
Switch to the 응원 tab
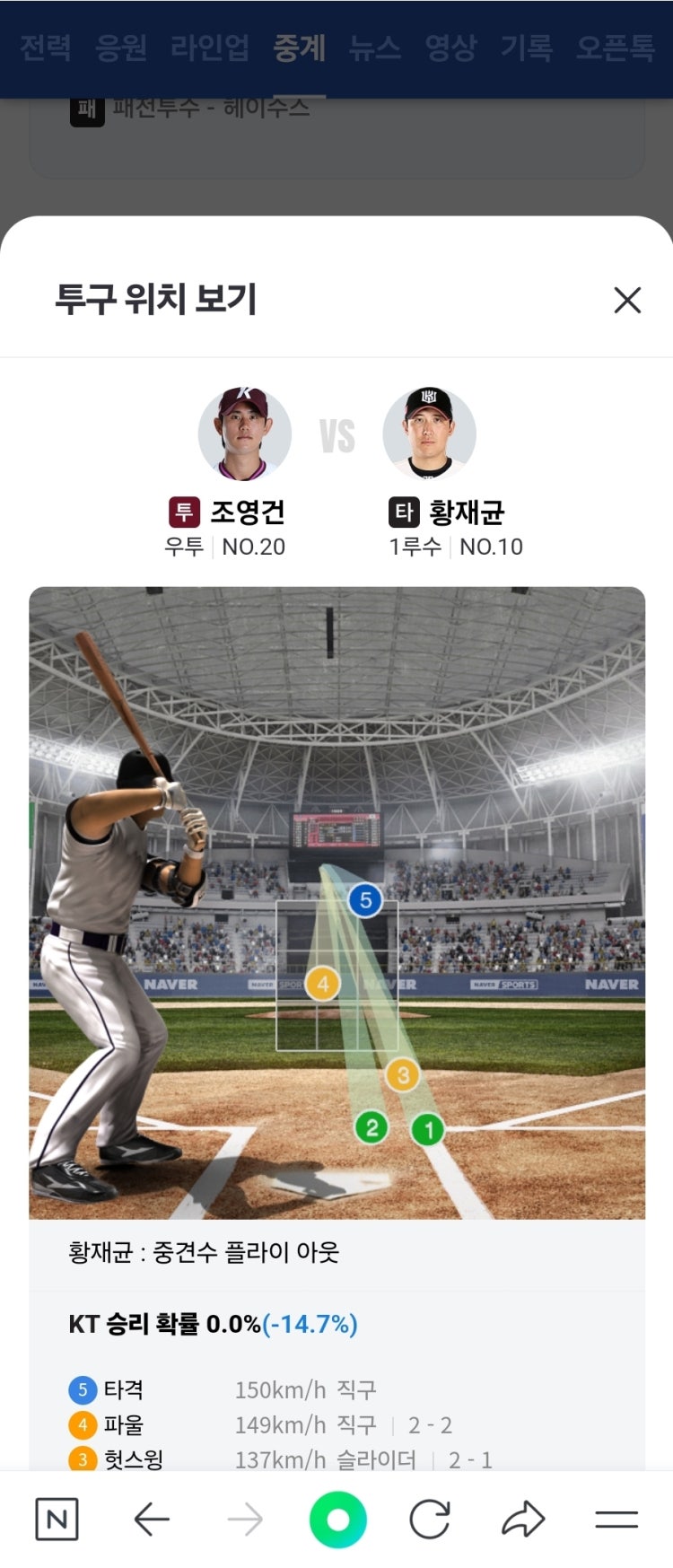pyautogui.click(x=121, y=48)
